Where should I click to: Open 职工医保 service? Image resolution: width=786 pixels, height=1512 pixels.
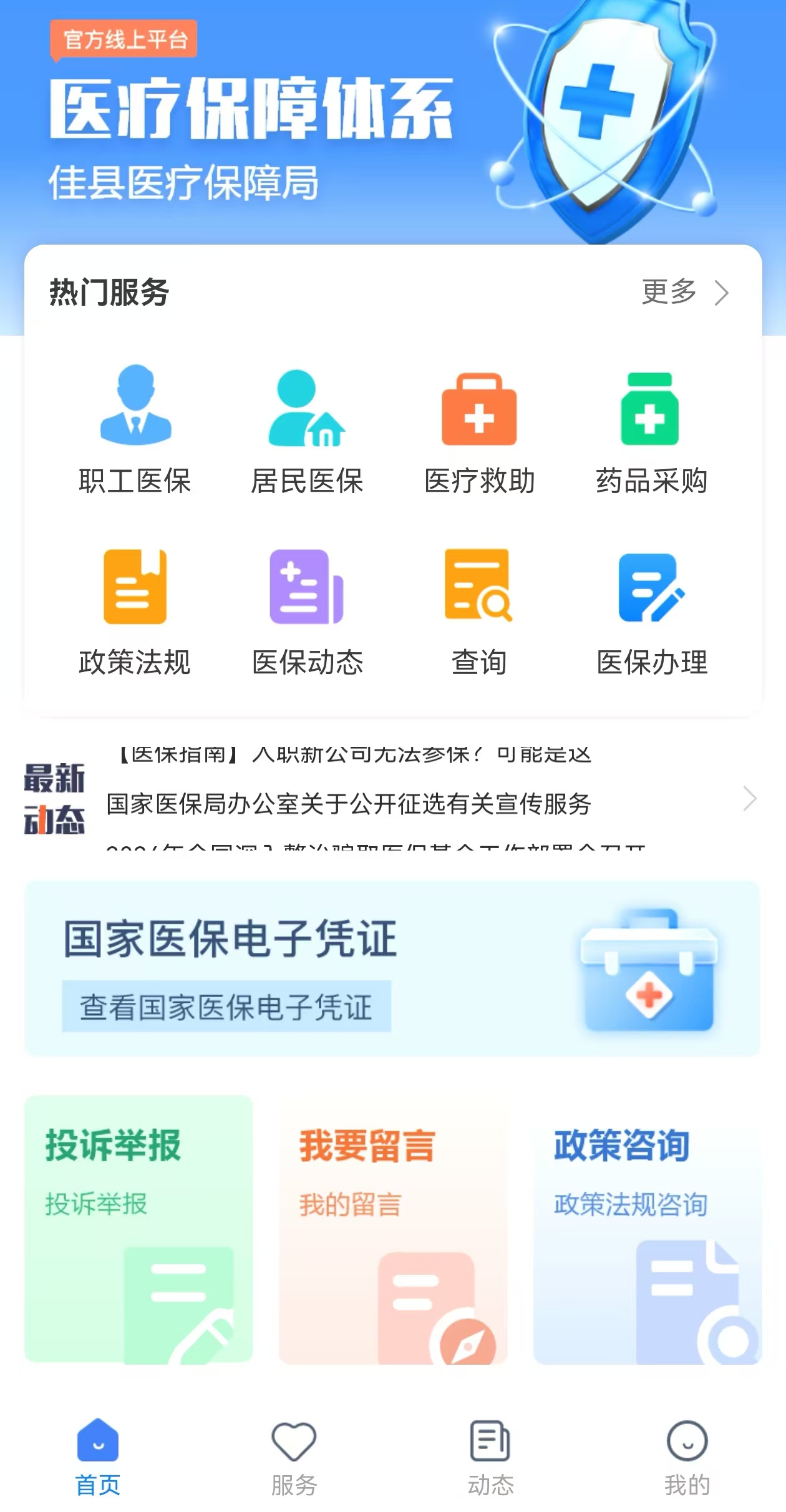(135, 429)
